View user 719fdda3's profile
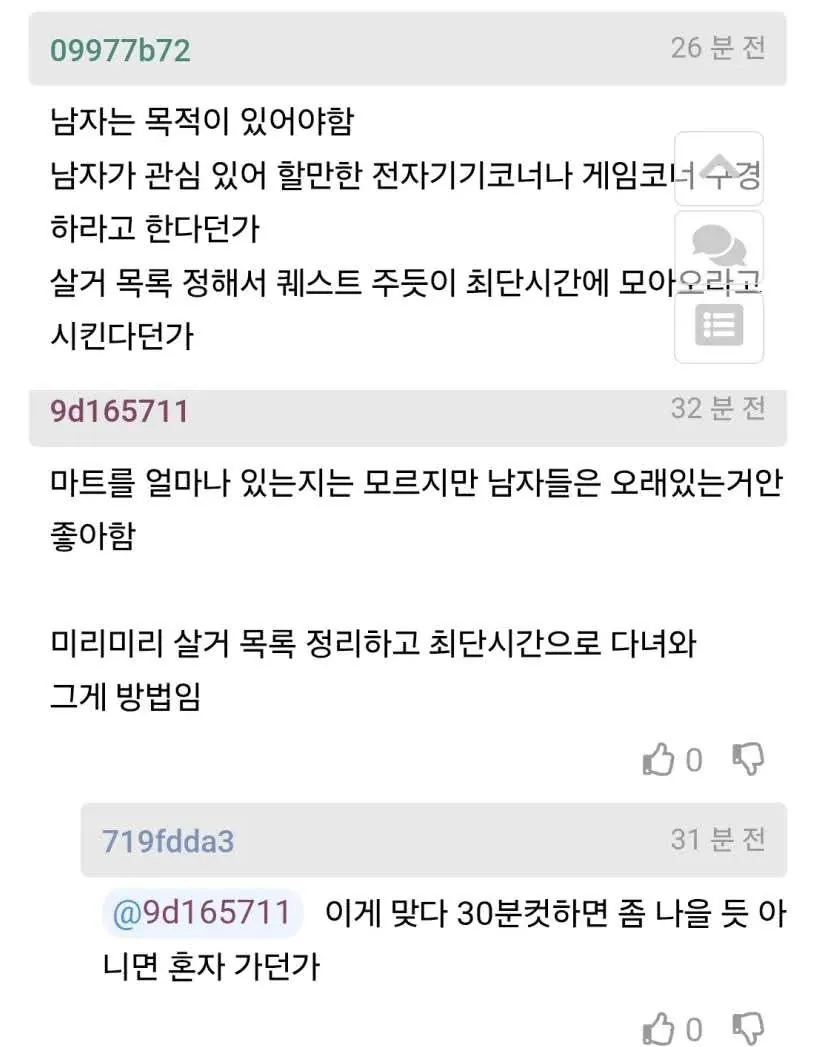The image size is (826, 1047). pos(168,841)
